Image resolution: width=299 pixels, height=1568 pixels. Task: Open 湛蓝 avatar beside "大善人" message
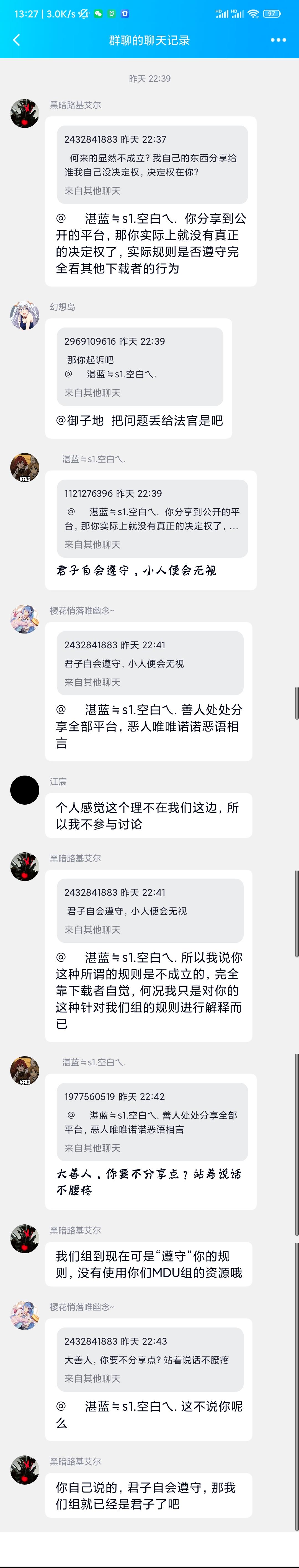click(x=25, y=1071)
